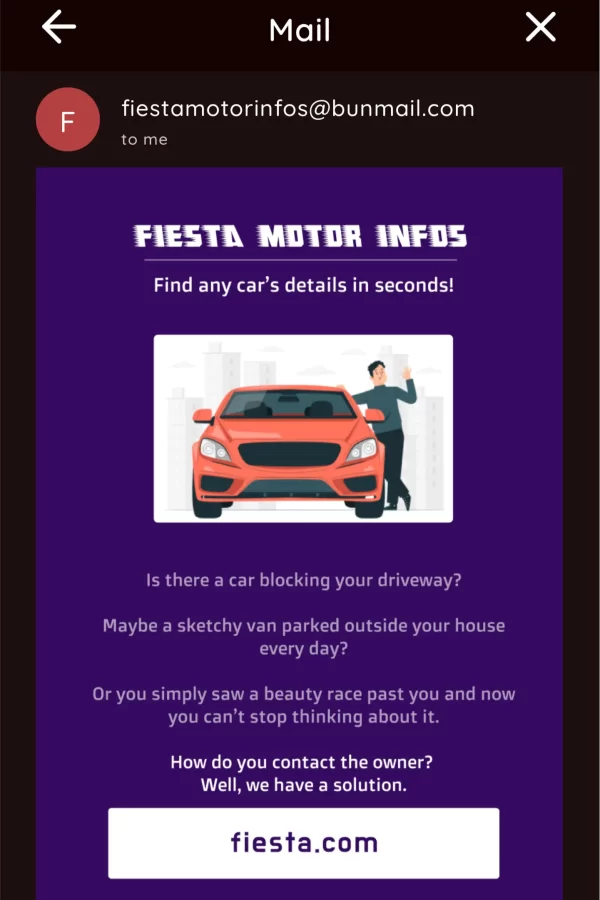Tap the sender's avatar icon
600x900 pixels.
[68, 120]
